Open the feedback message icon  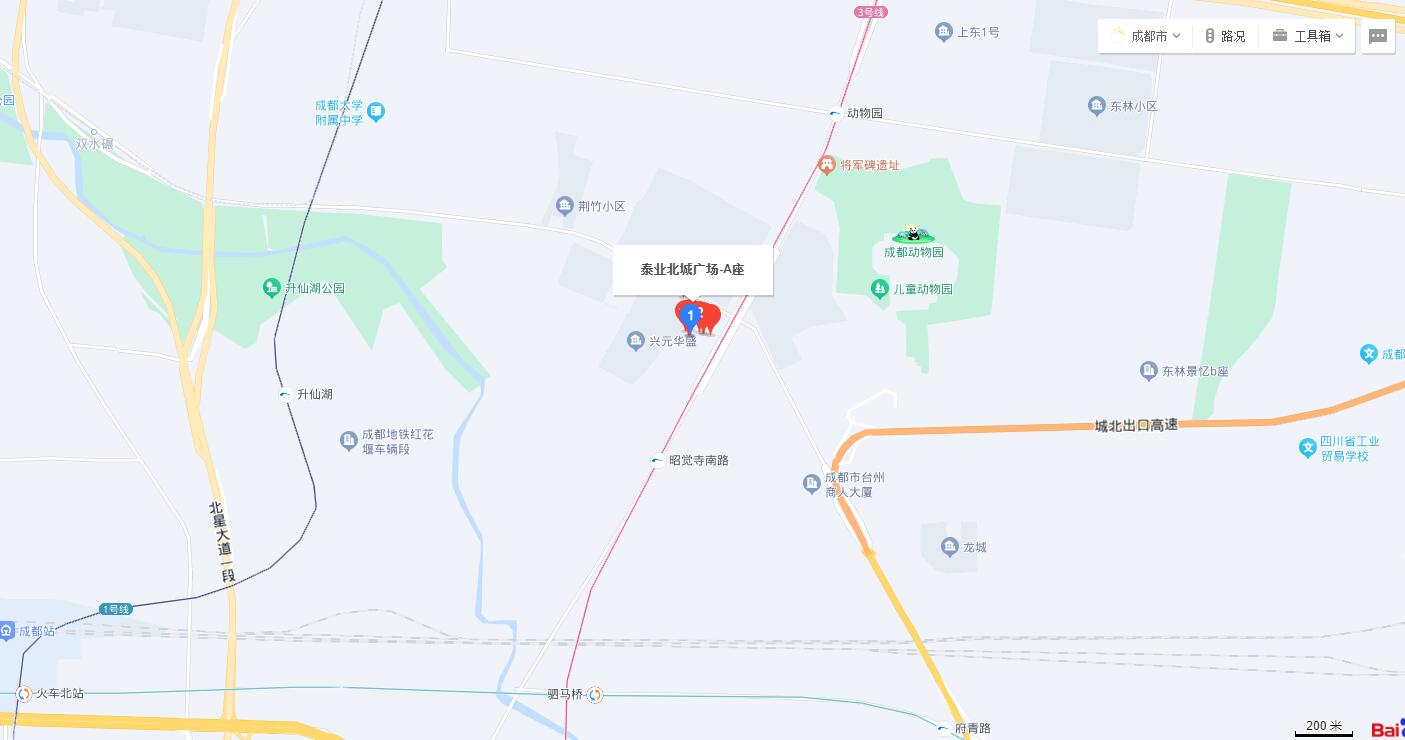point(1377,36)
